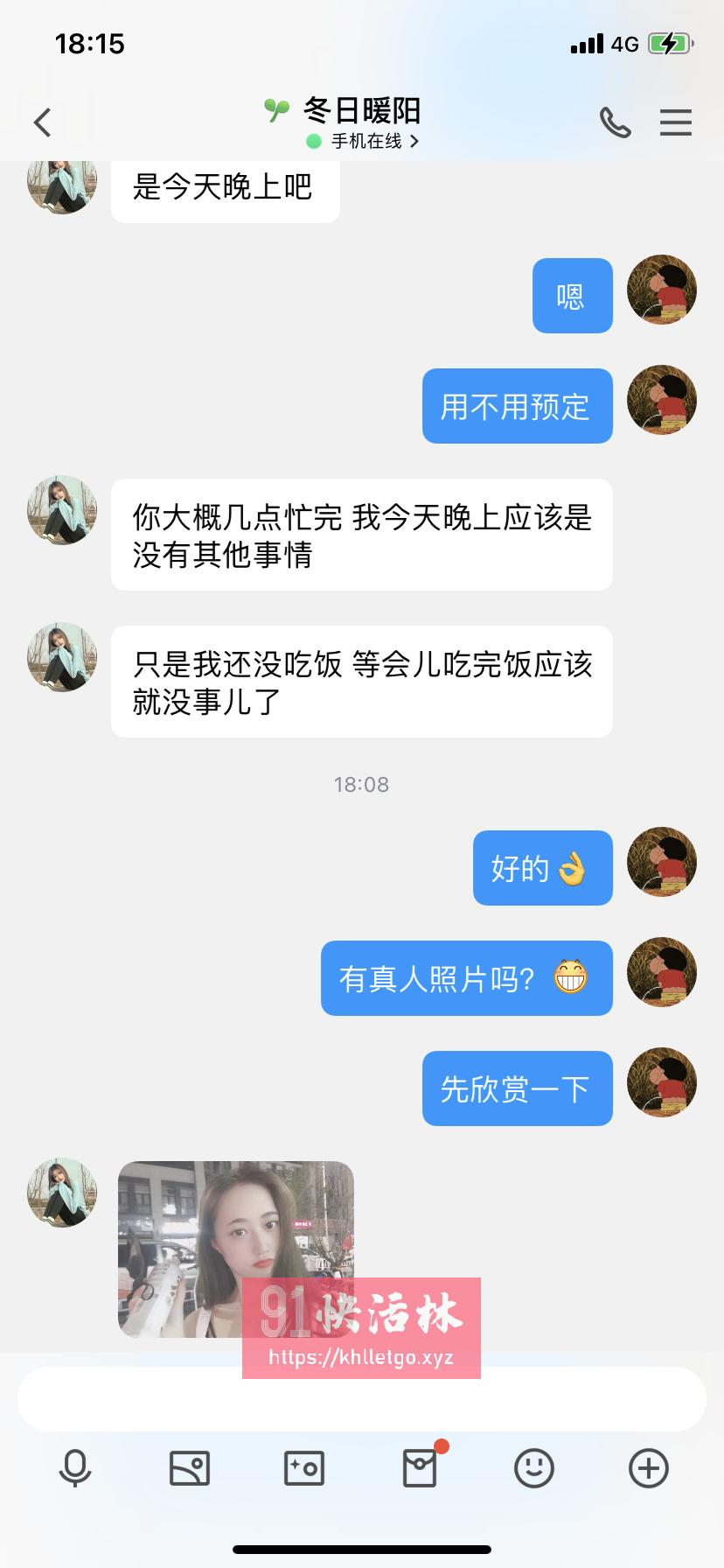Select the 先欣赏一下 message bubble
This screenshot has width=724, height=1568.
[x=517, y=1088]
